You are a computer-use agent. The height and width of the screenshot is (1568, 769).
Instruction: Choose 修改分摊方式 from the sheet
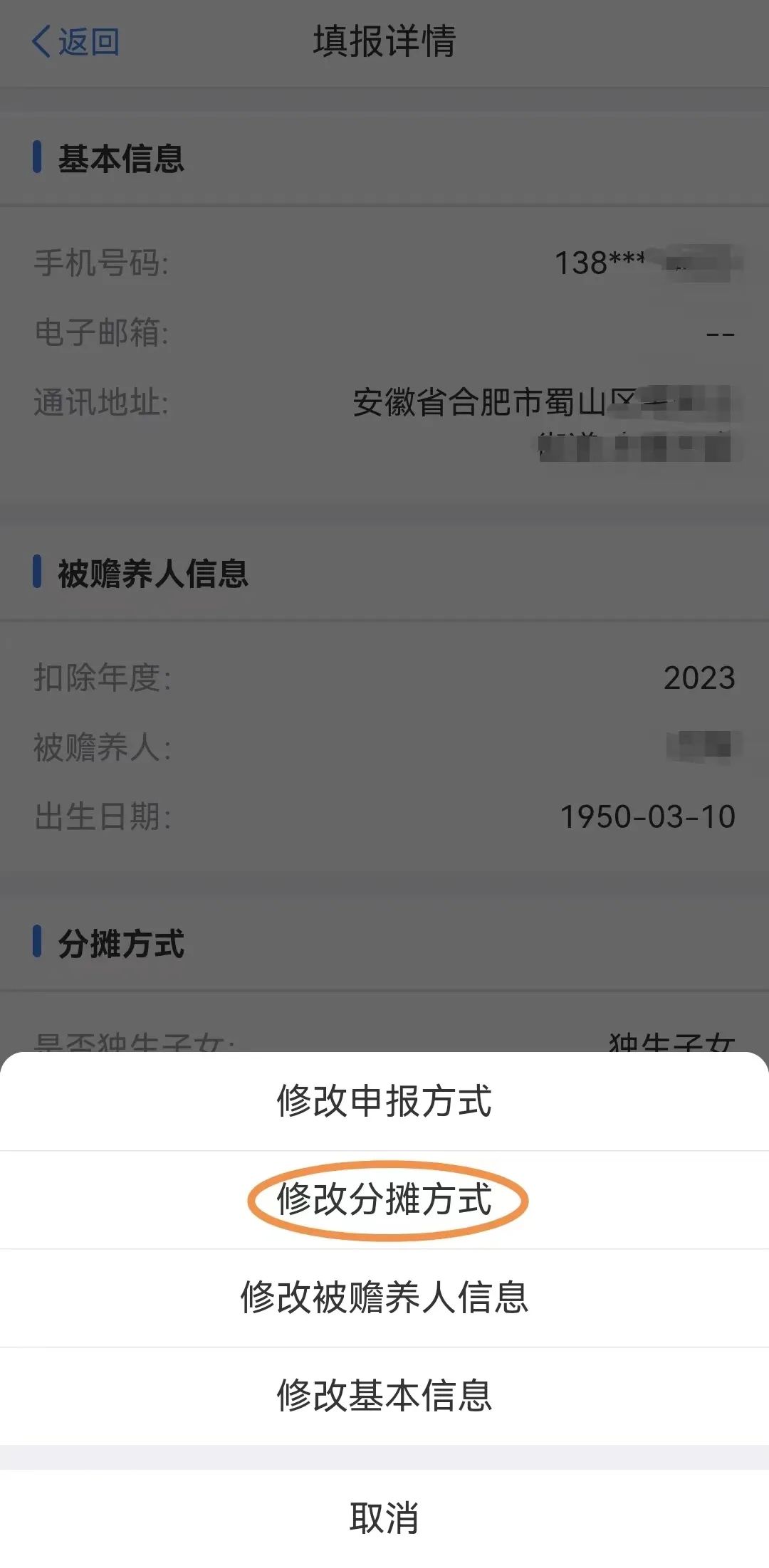coord(384,1199)
